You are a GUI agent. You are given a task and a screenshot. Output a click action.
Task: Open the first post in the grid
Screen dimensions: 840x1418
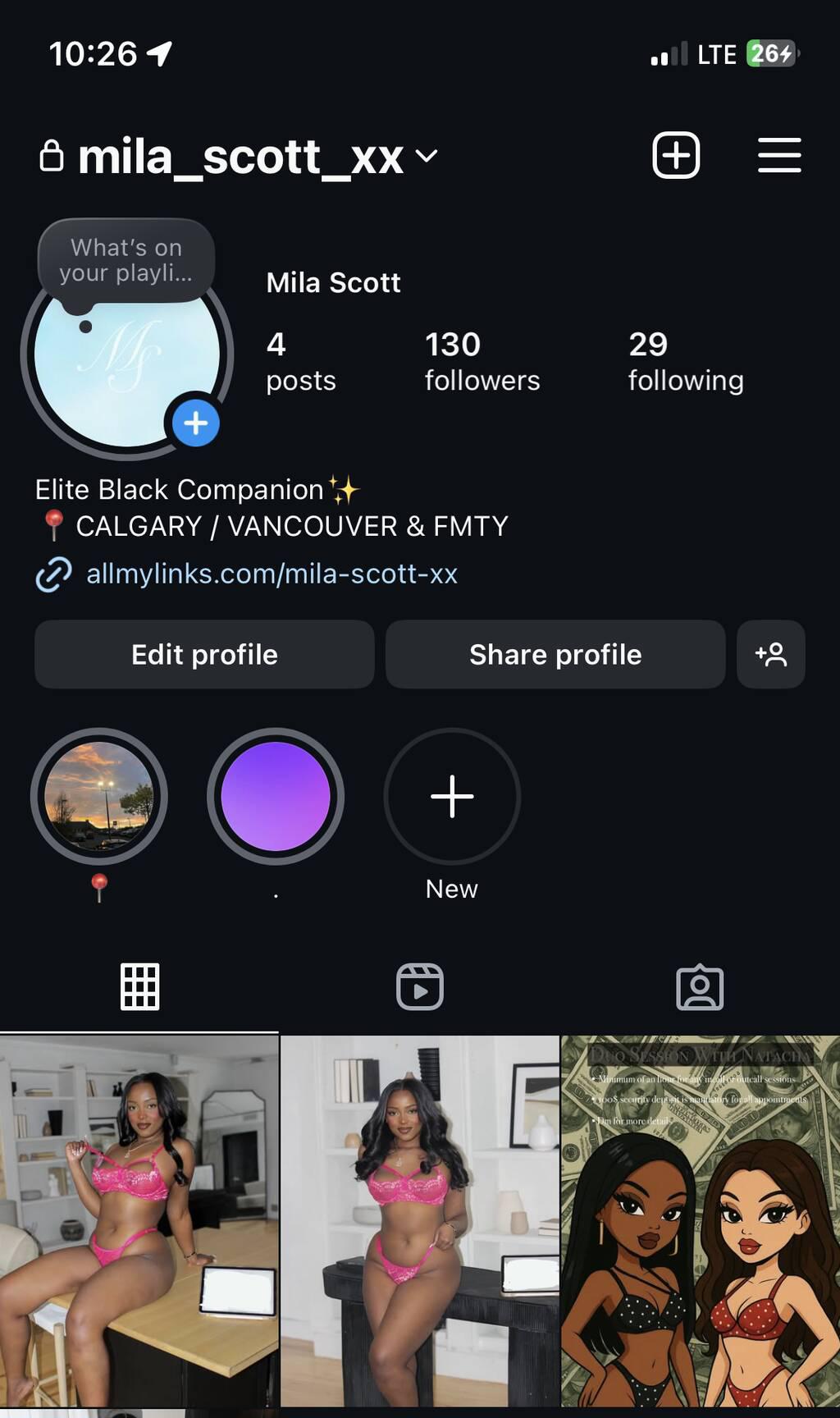pos(139,1221)
